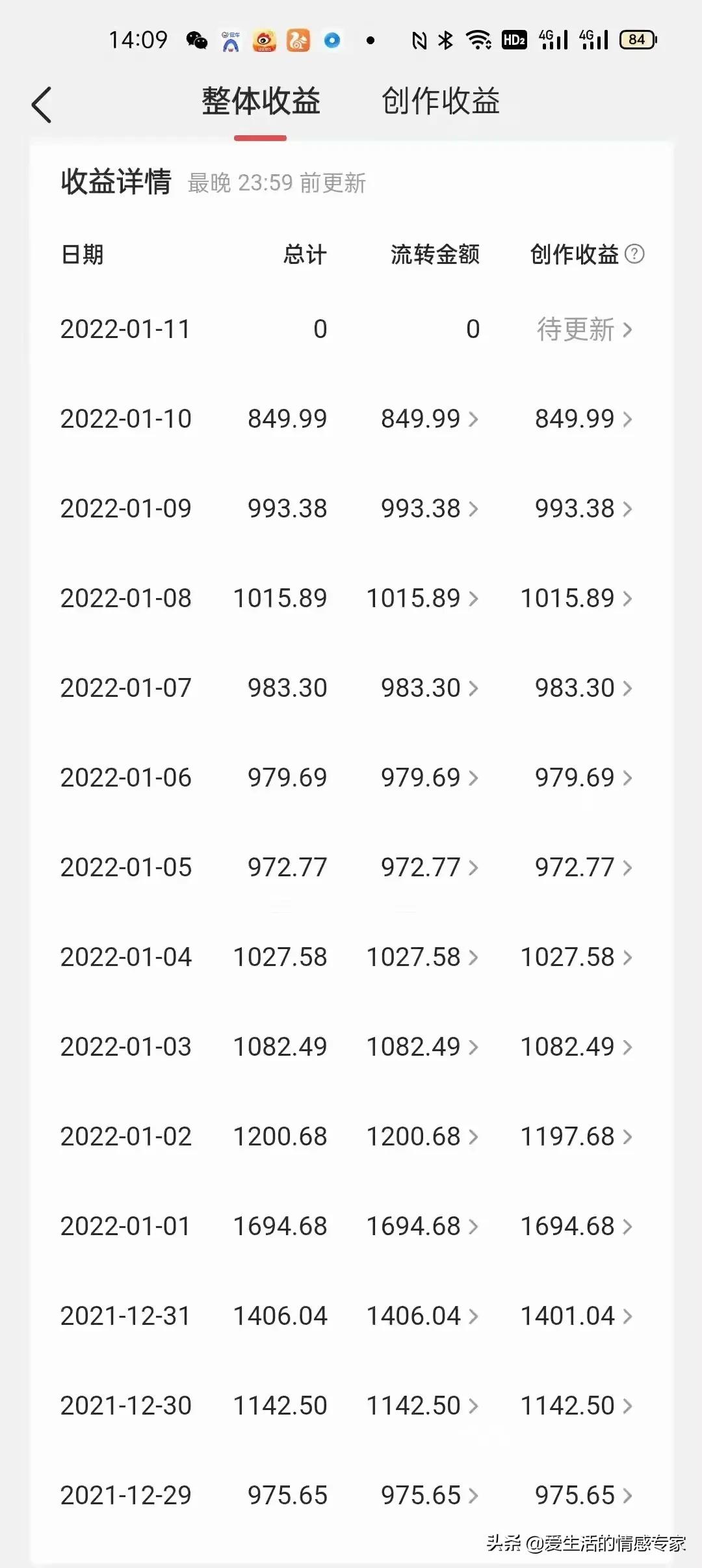View 流转金额 1142.50 for 2021-12-30

tap(422, 1406)
